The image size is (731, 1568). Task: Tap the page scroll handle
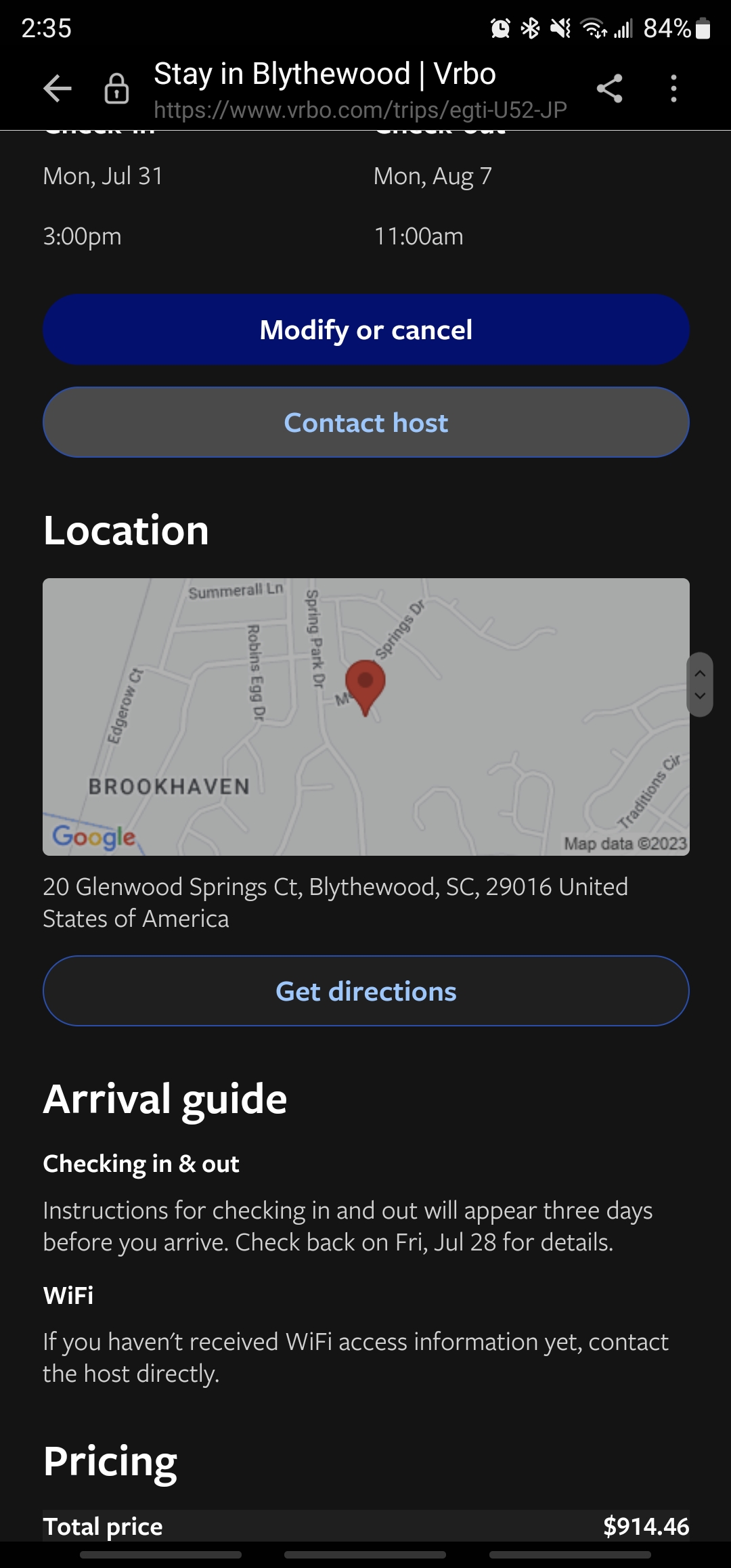coord(700,684)
